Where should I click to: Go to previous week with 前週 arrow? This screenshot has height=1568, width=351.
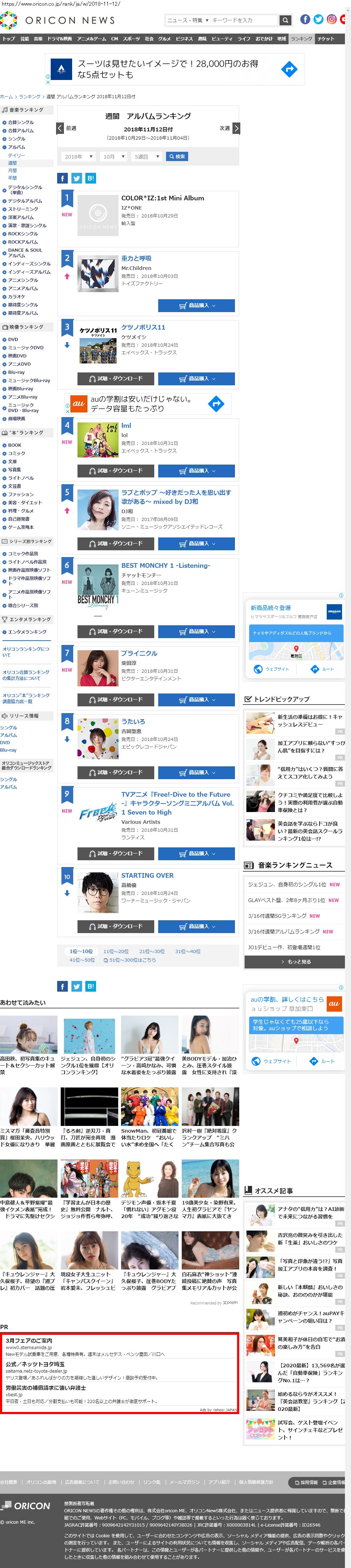click(x=60, y=129)
